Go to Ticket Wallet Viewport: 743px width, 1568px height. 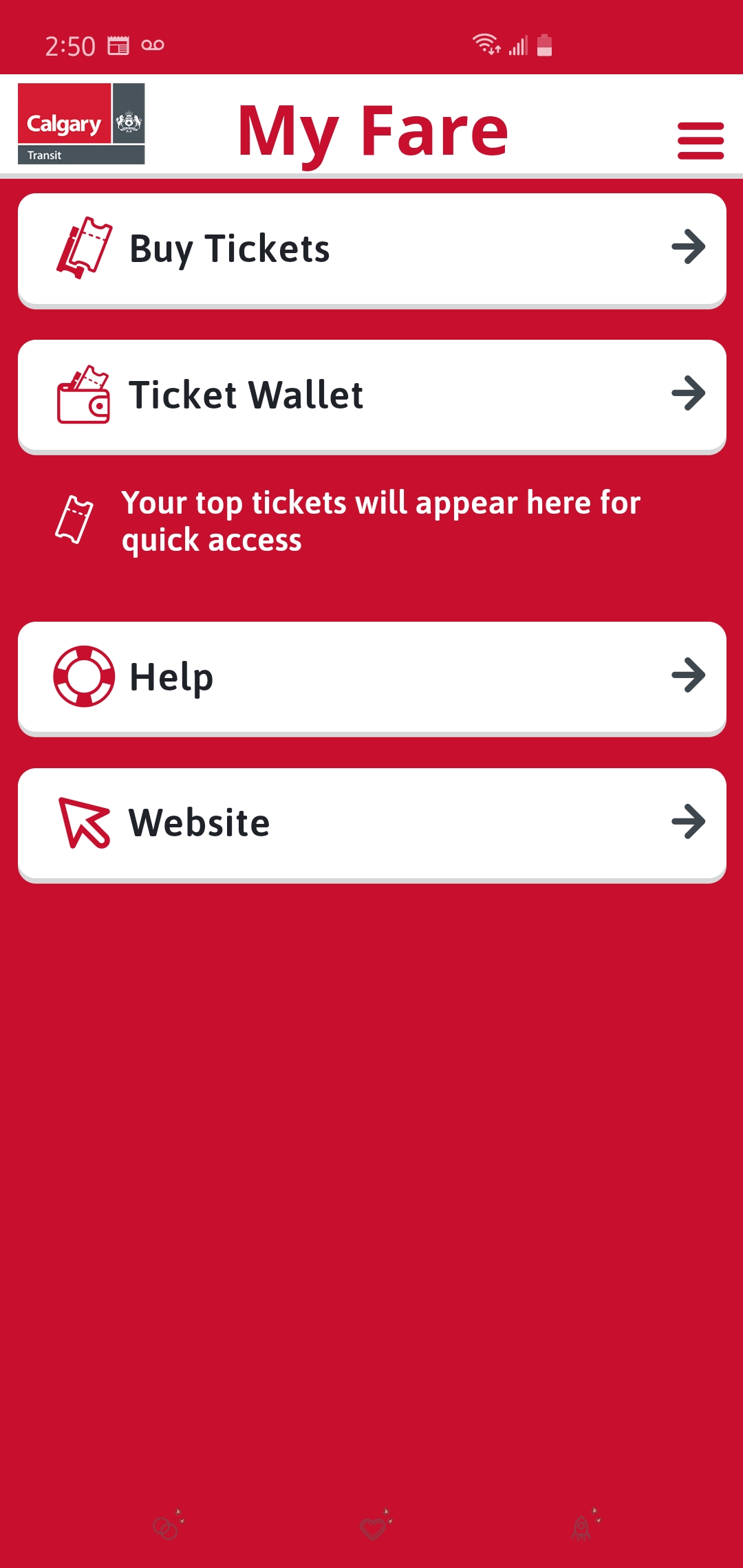tap(371, 395)
